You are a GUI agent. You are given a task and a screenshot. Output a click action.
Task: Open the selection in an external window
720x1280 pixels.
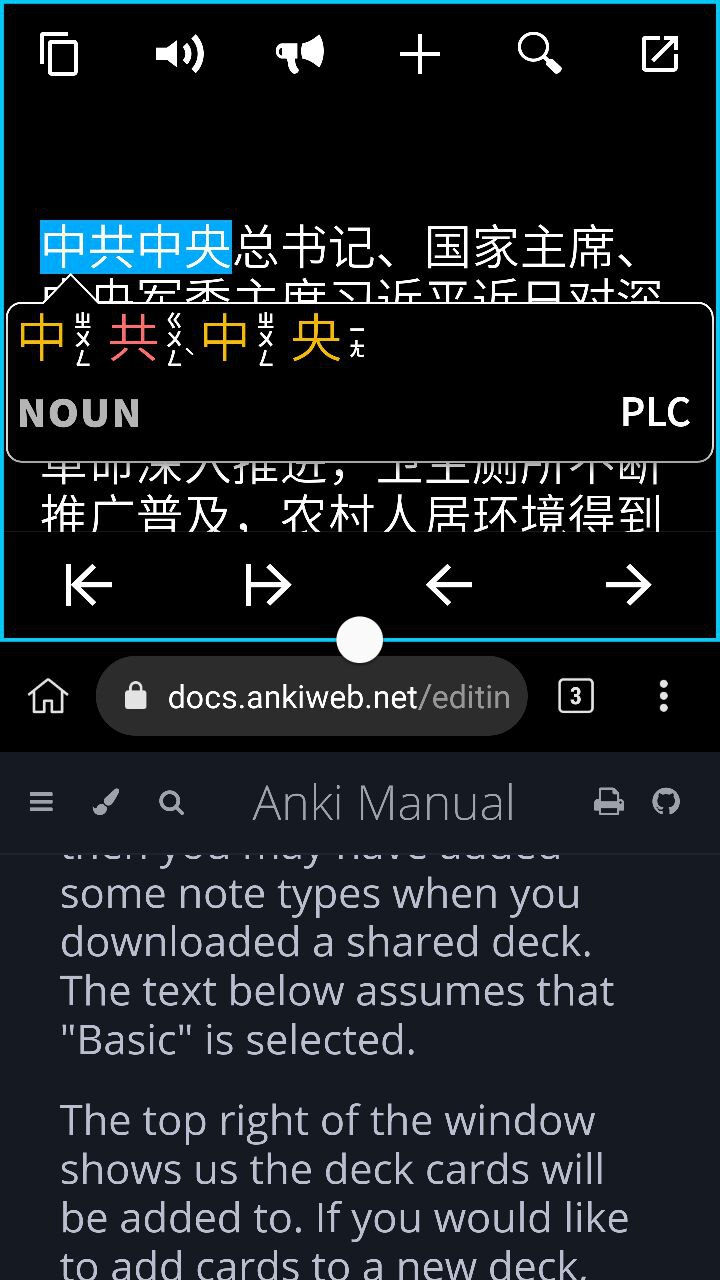click(x=660, y=54)
